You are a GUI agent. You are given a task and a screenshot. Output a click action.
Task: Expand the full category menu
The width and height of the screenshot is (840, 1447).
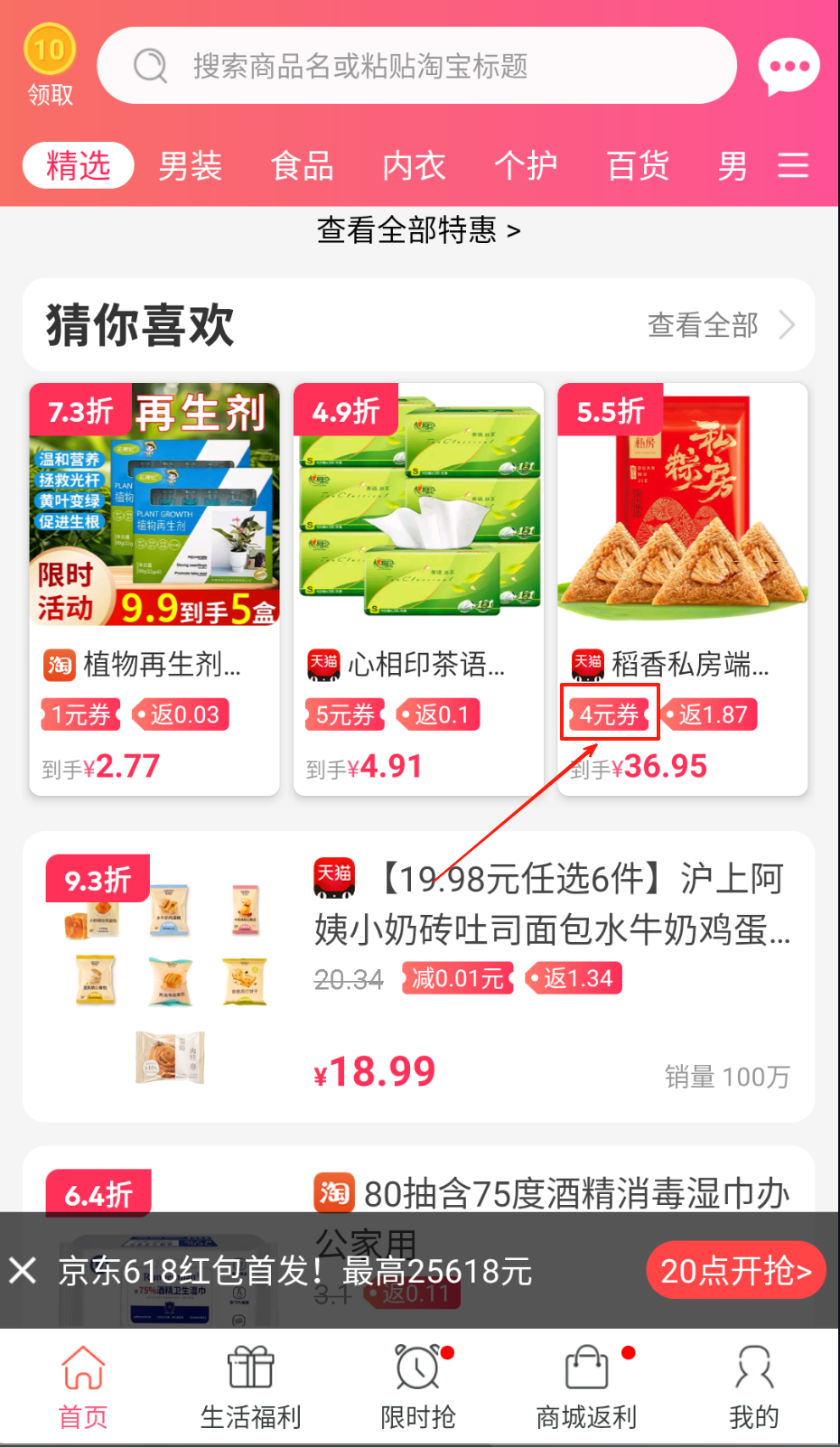[x=793, y=166]
